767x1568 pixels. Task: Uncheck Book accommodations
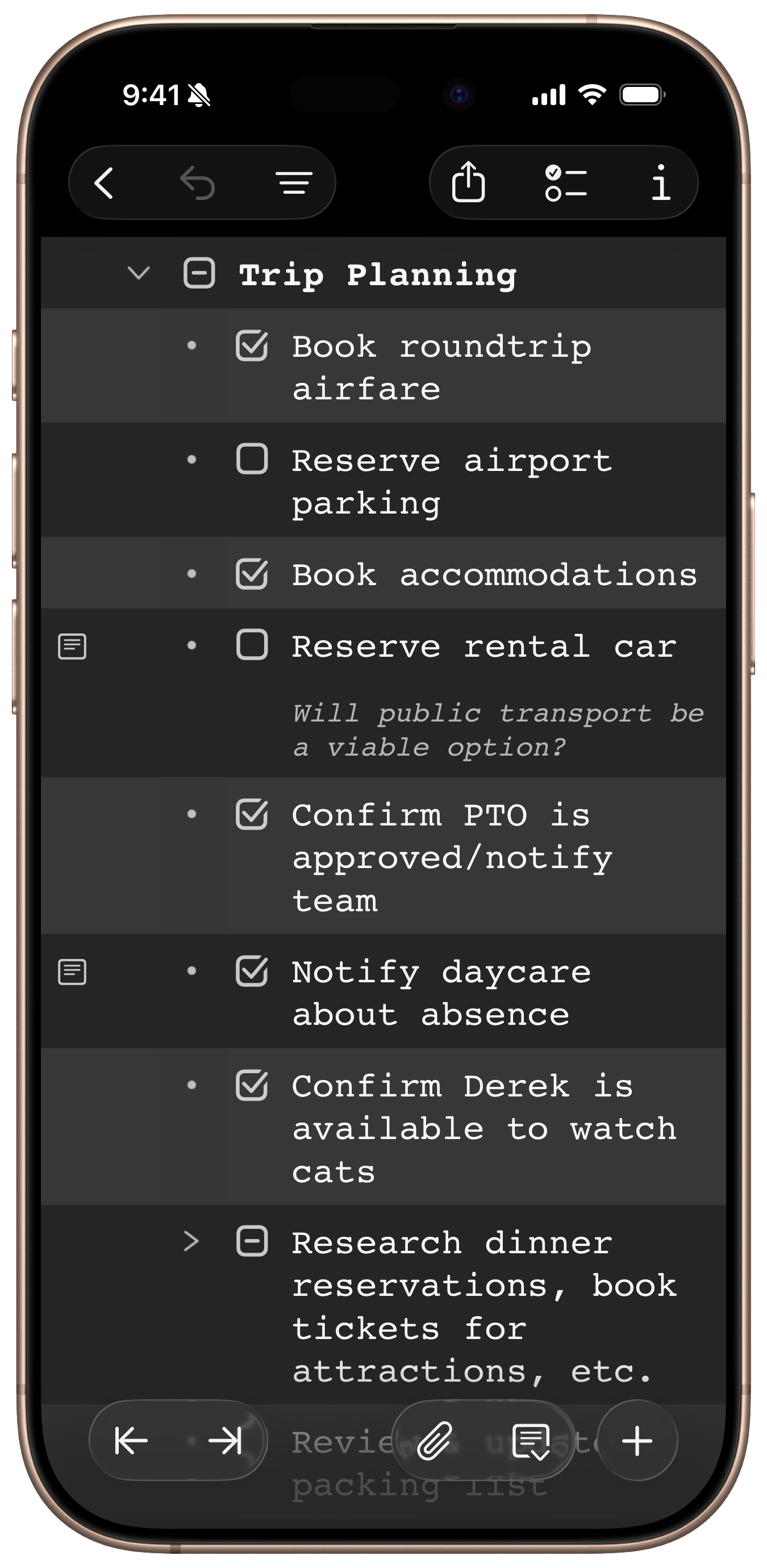pos(252,574)
